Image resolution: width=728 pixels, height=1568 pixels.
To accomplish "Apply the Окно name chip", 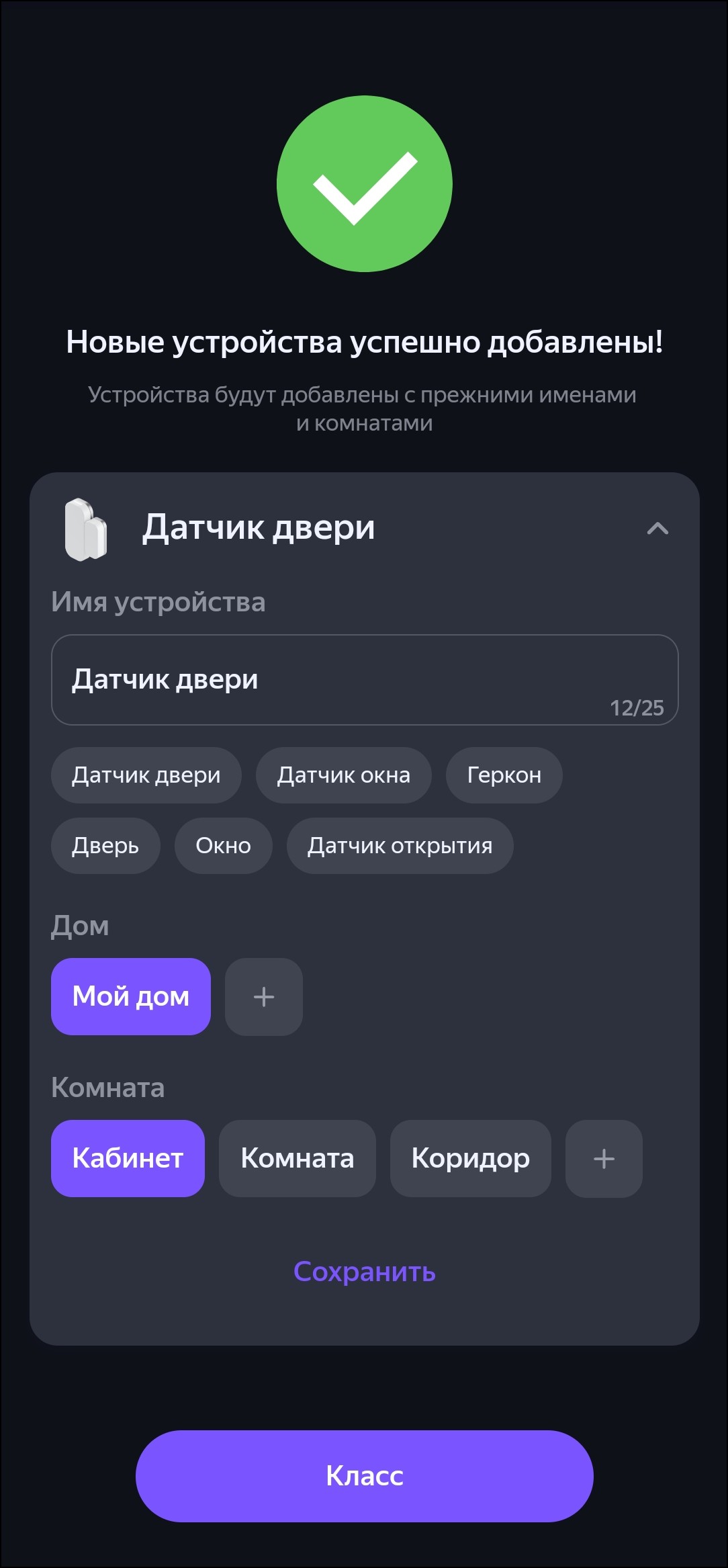I will point(223,846).
